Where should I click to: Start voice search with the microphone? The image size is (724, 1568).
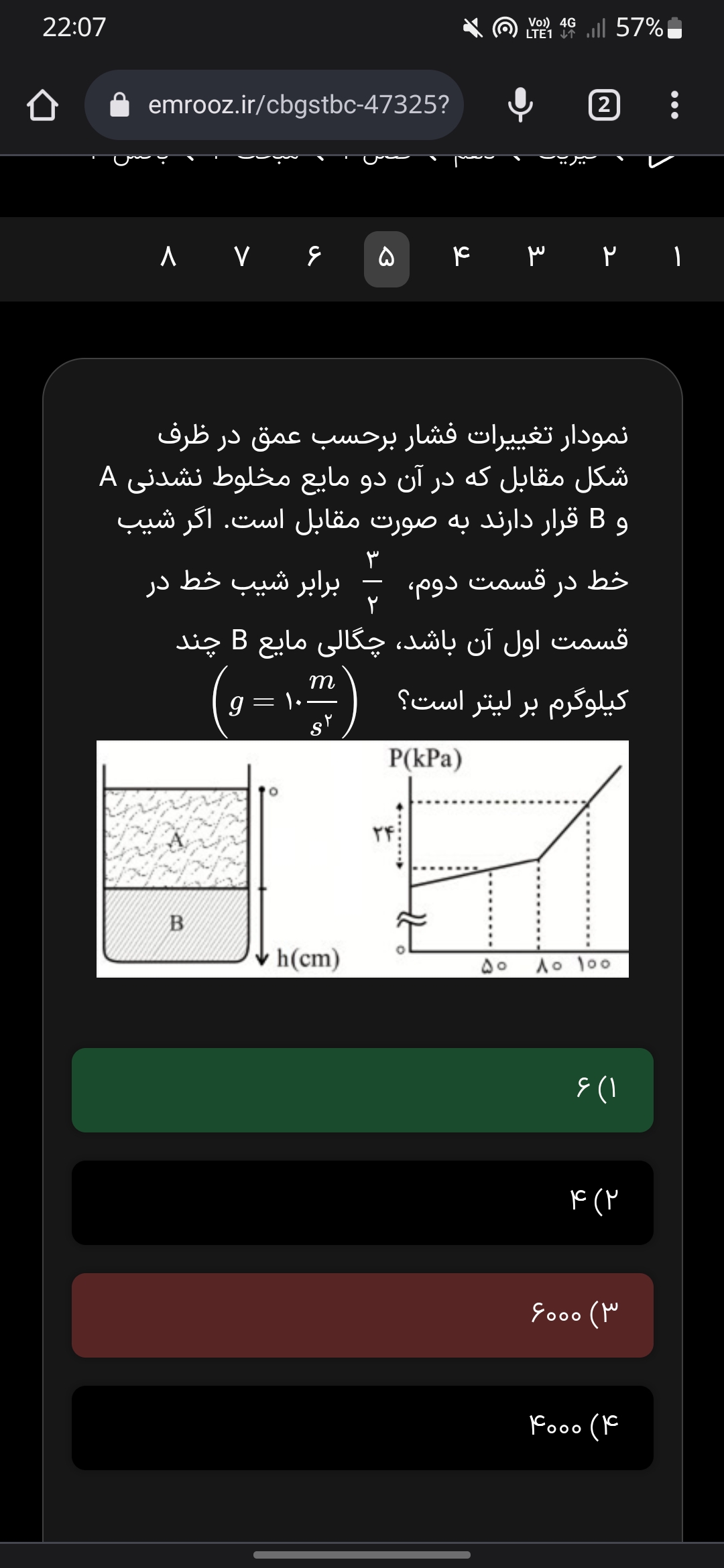(520, 105)
